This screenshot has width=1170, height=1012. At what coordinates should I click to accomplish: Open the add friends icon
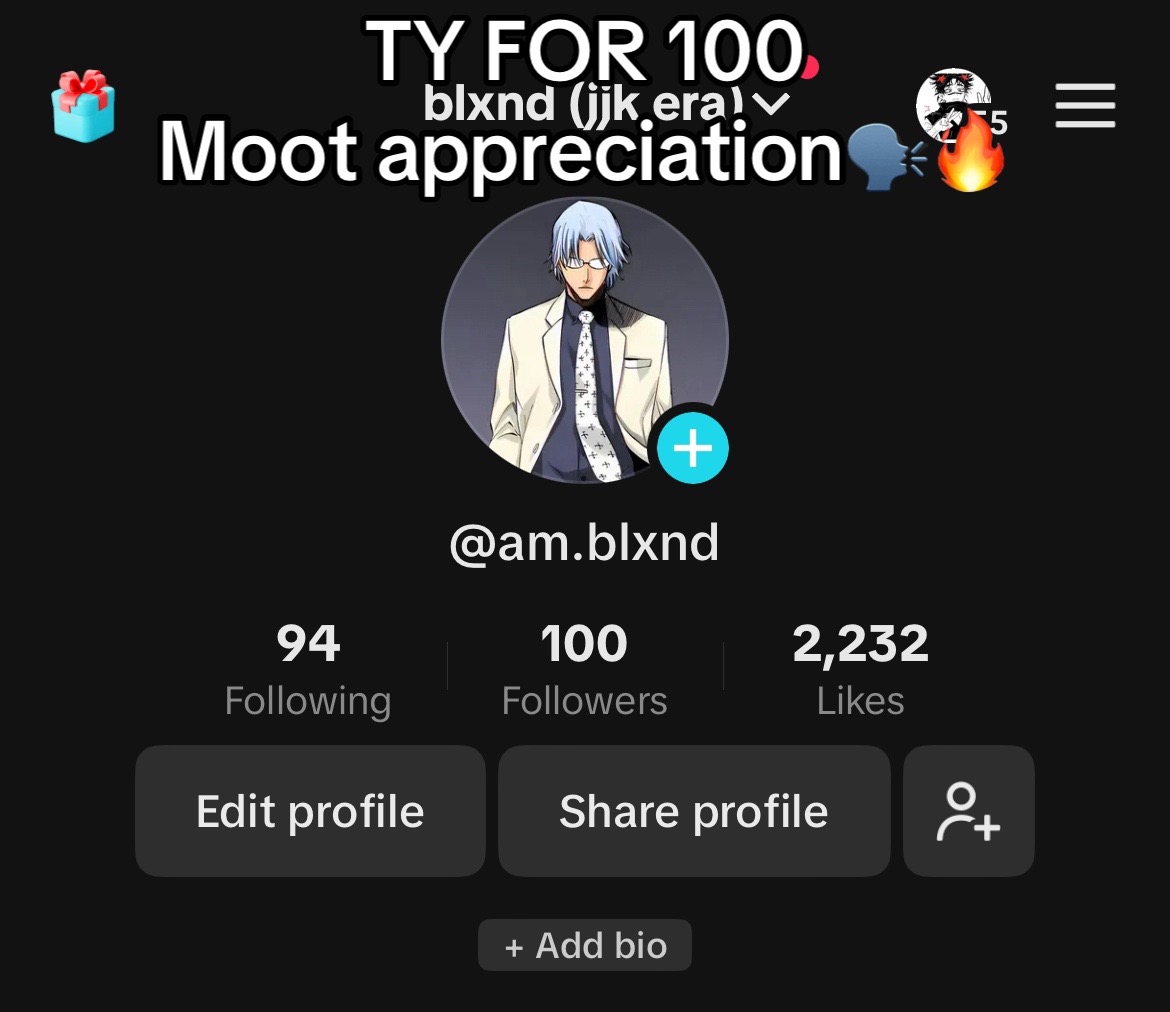969,810
